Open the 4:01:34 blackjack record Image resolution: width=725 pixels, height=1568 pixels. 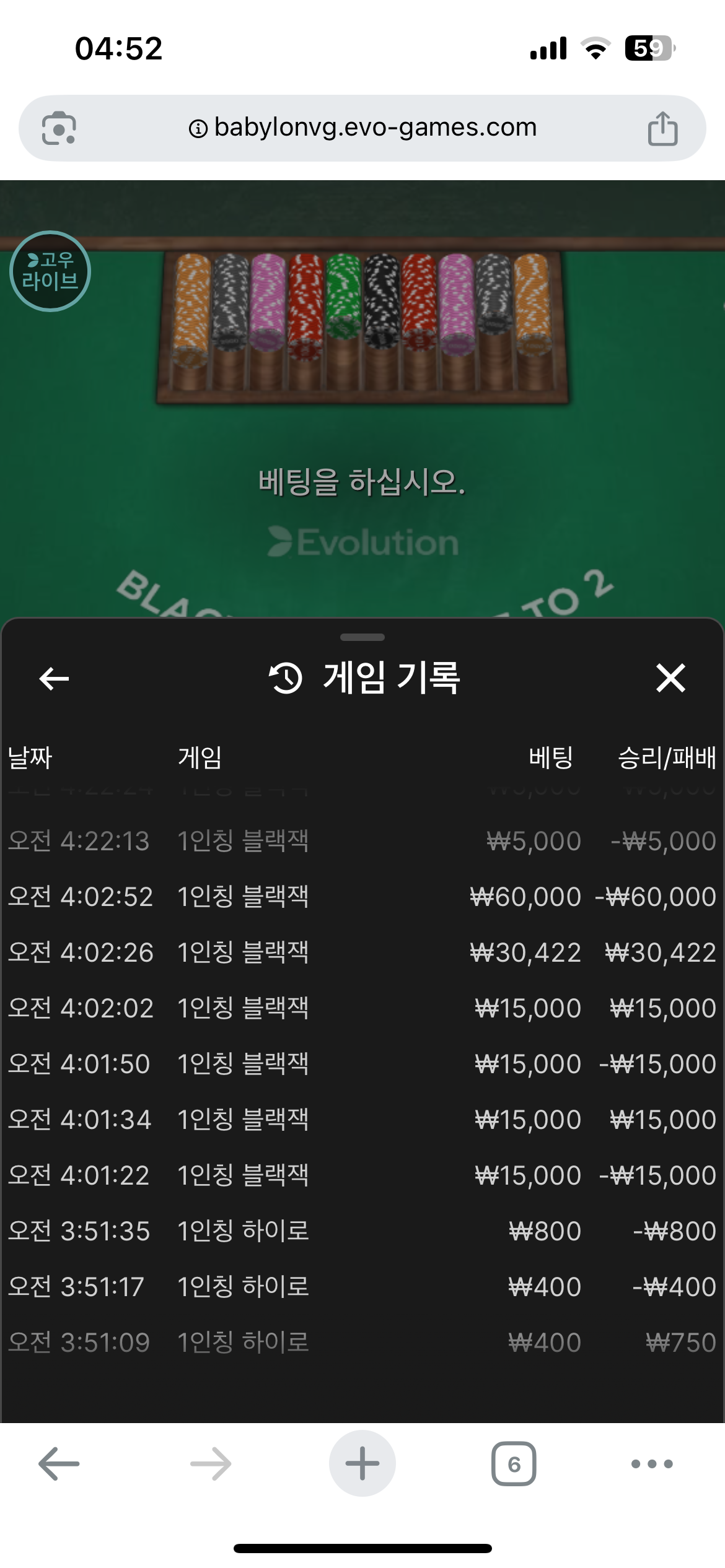click(x=362, y=1120)
